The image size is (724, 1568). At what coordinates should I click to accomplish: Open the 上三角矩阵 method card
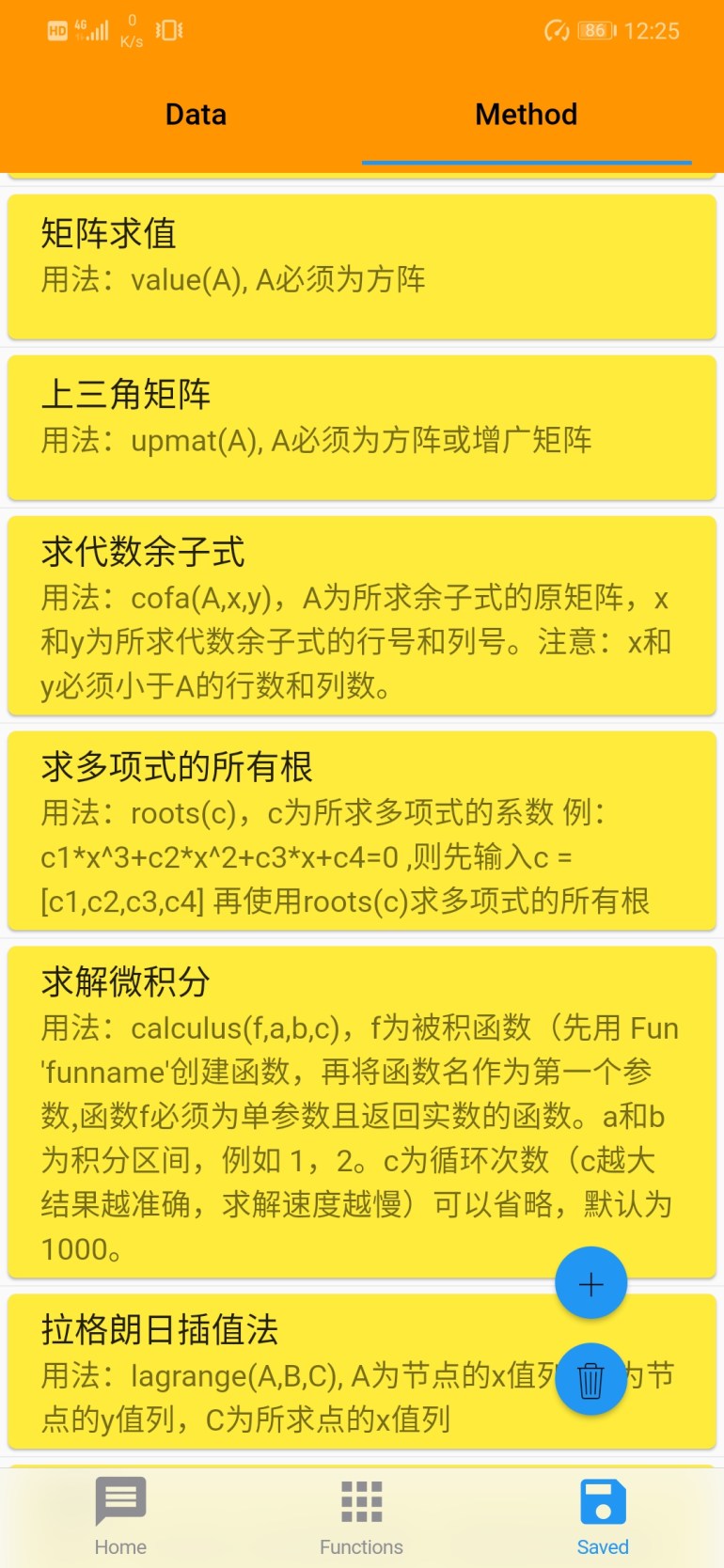[x=362, y=428]
